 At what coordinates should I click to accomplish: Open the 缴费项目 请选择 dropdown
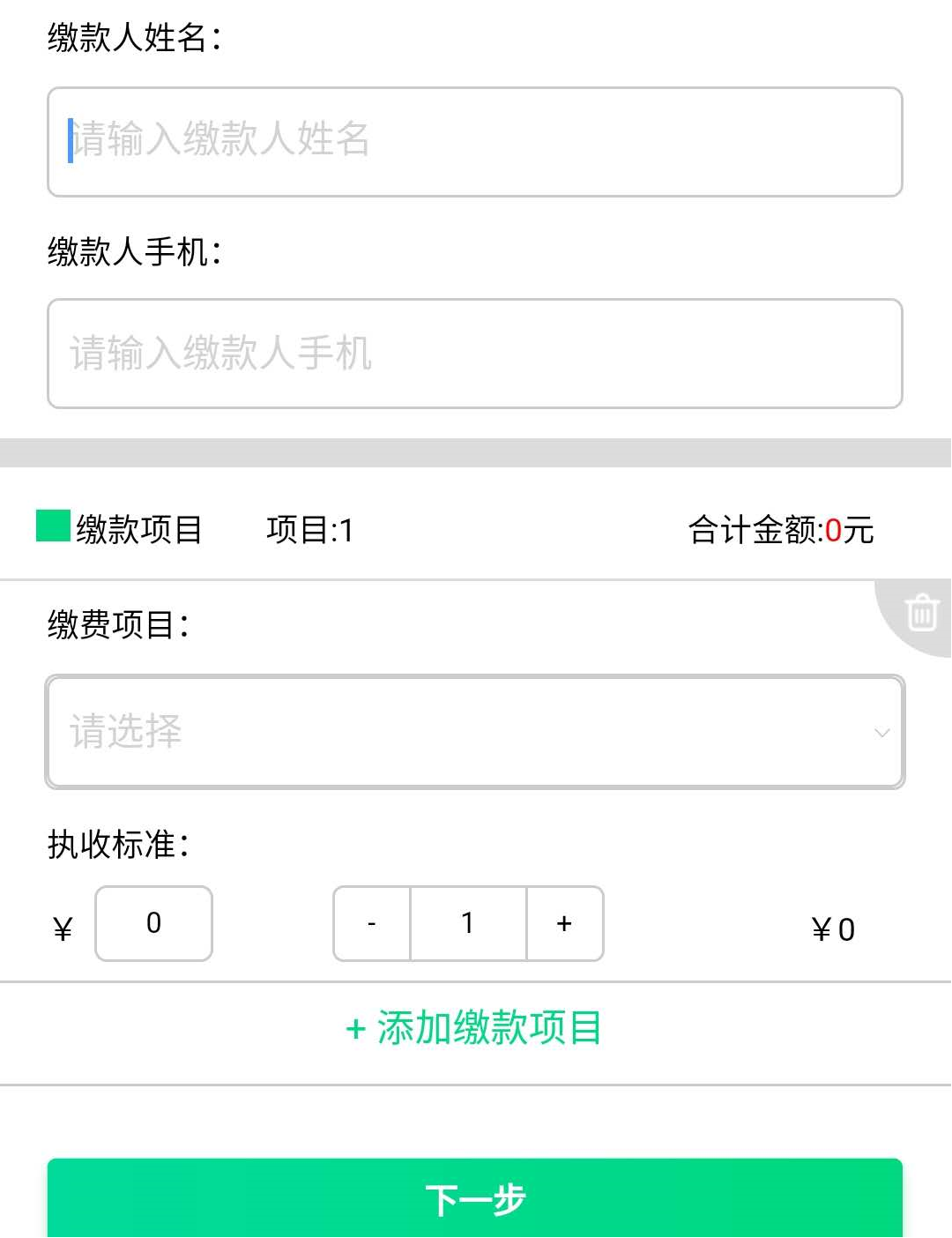474,732
